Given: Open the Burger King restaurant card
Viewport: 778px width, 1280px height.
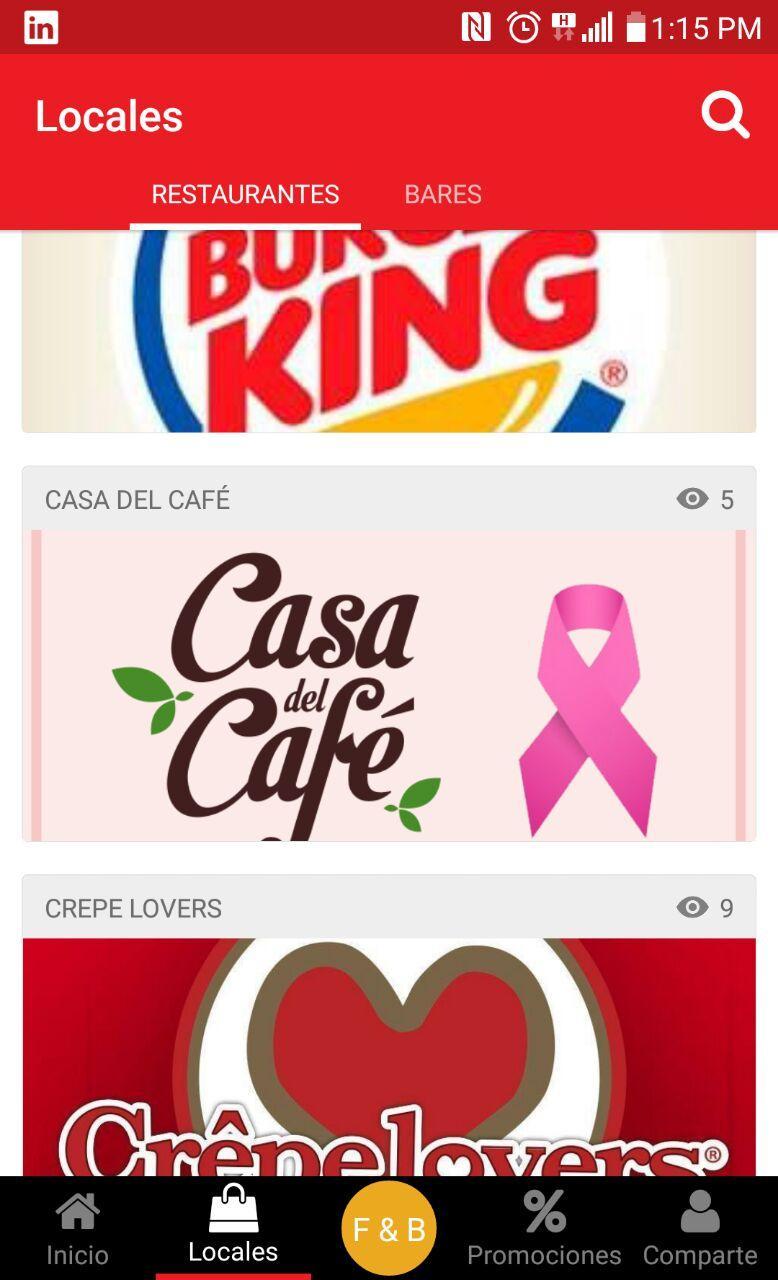Looking at the screenshot, I should [x=389, y=330].
